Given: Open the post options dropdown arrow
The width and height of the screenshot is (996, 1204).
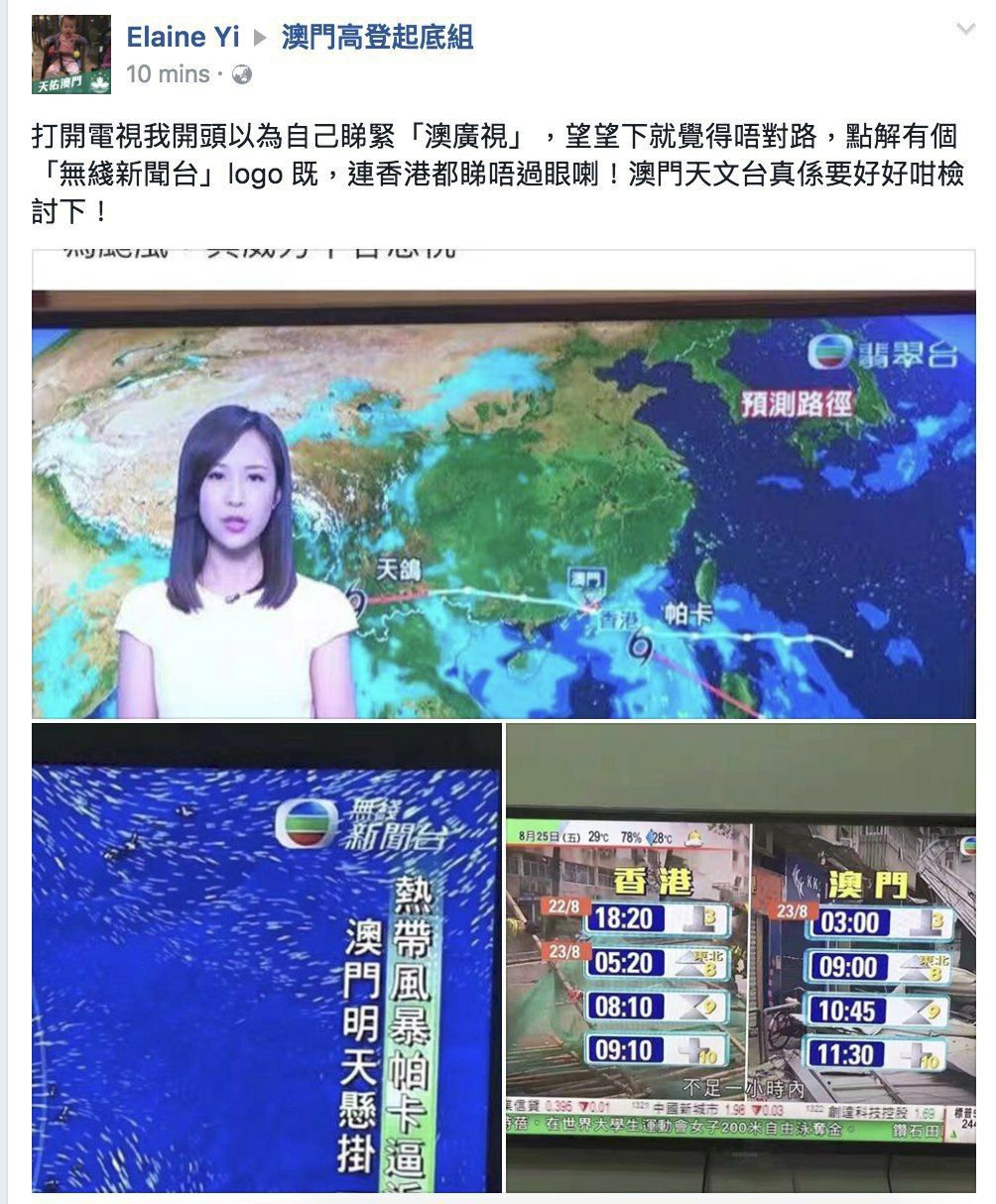Looking at the screenshot, I should pyautogui.click(x=964, y=31).
